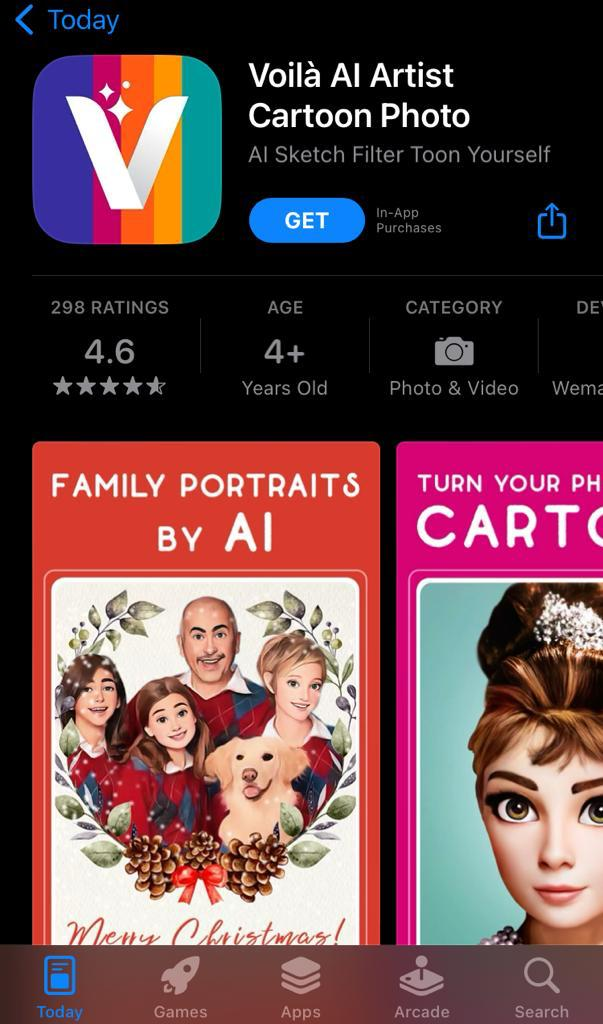Switch to the Apps tab
This screenshot has width=603, height=1024.
coord(301,987)
